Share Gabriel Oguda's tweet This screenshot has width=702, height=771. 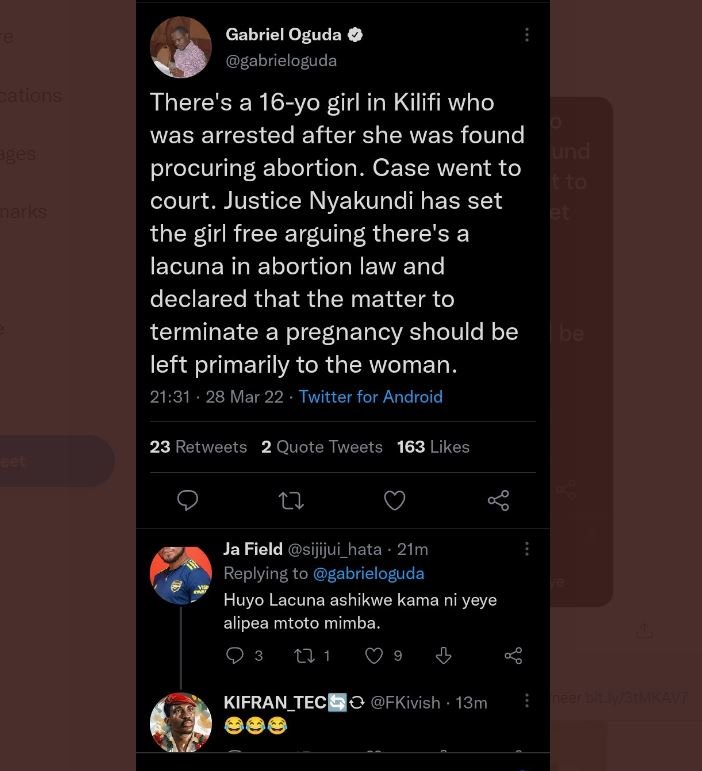(498, 501)
